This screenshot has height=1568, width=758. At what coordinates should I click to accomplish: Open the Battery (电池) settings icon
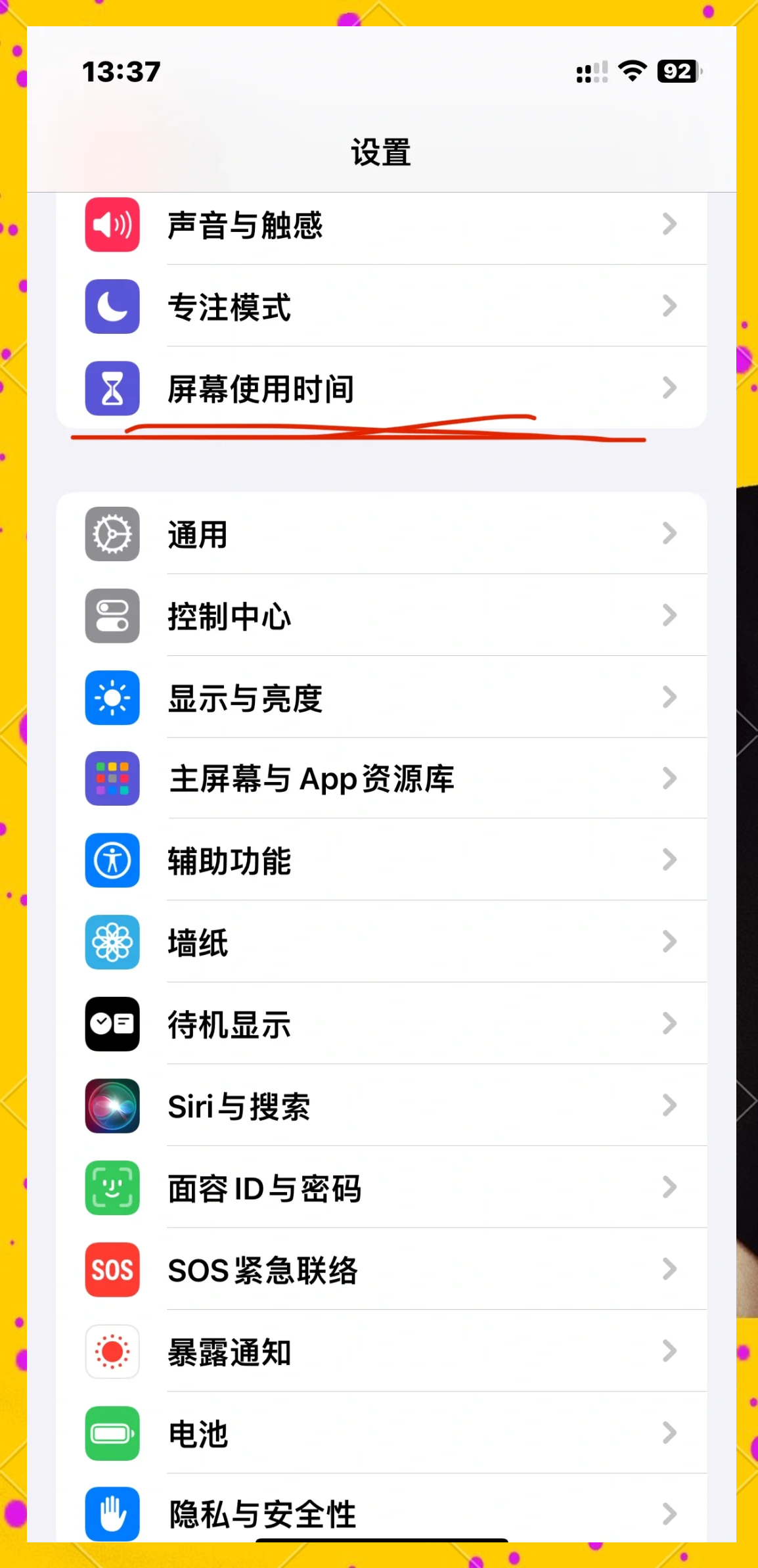(112, 1434)
